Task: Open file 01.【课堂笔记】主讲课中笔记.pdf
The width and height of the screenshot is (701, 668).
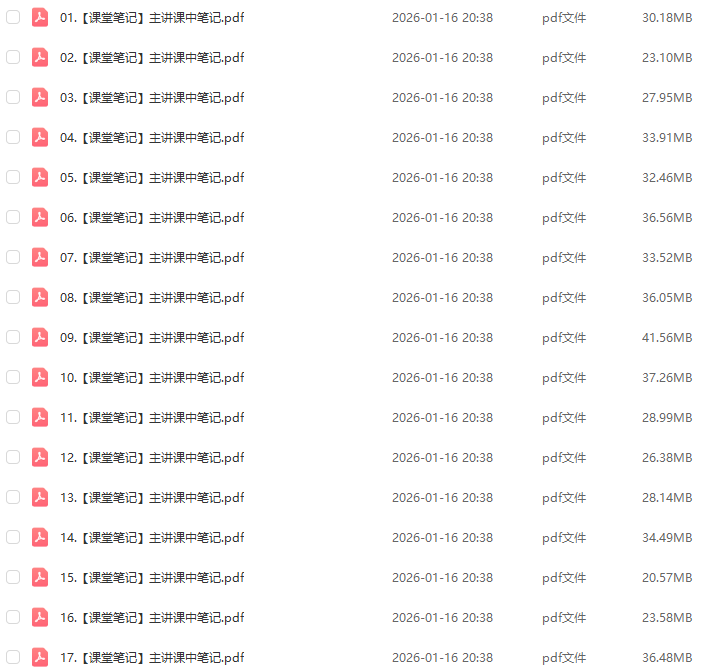Action: [152, 17]
